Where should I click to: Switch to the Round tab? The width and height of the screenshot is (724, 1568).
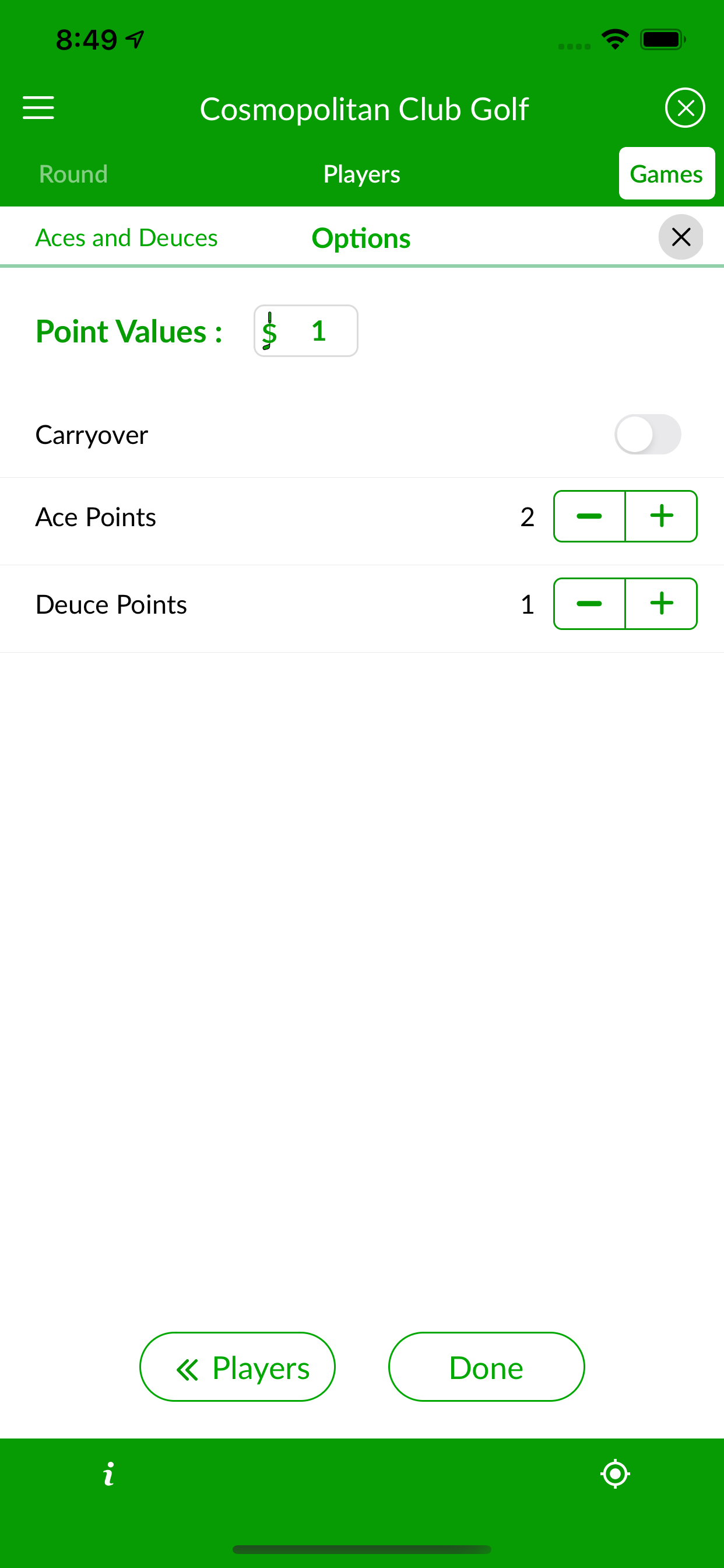point(73,174)
